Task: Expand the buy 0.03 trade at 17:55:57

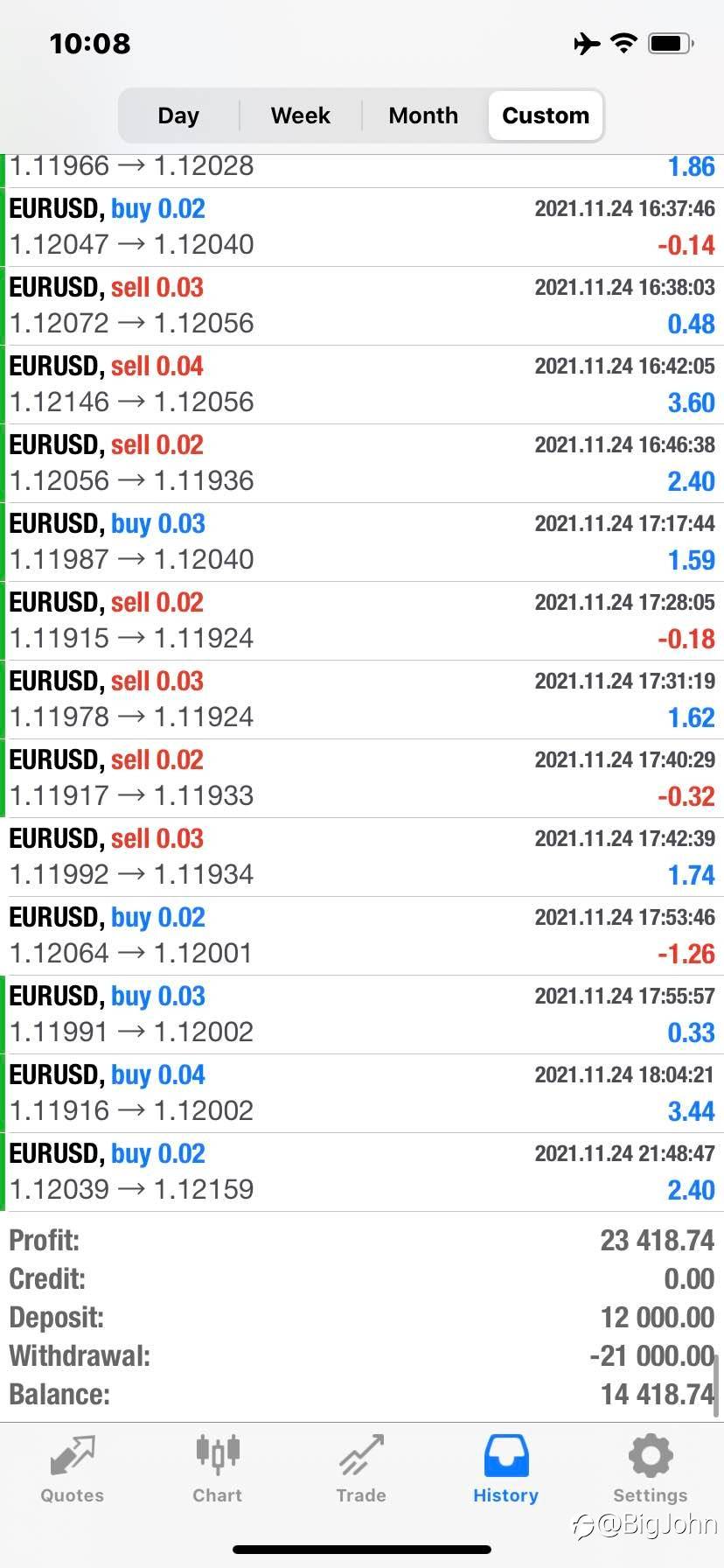Action: [362, 1014]
